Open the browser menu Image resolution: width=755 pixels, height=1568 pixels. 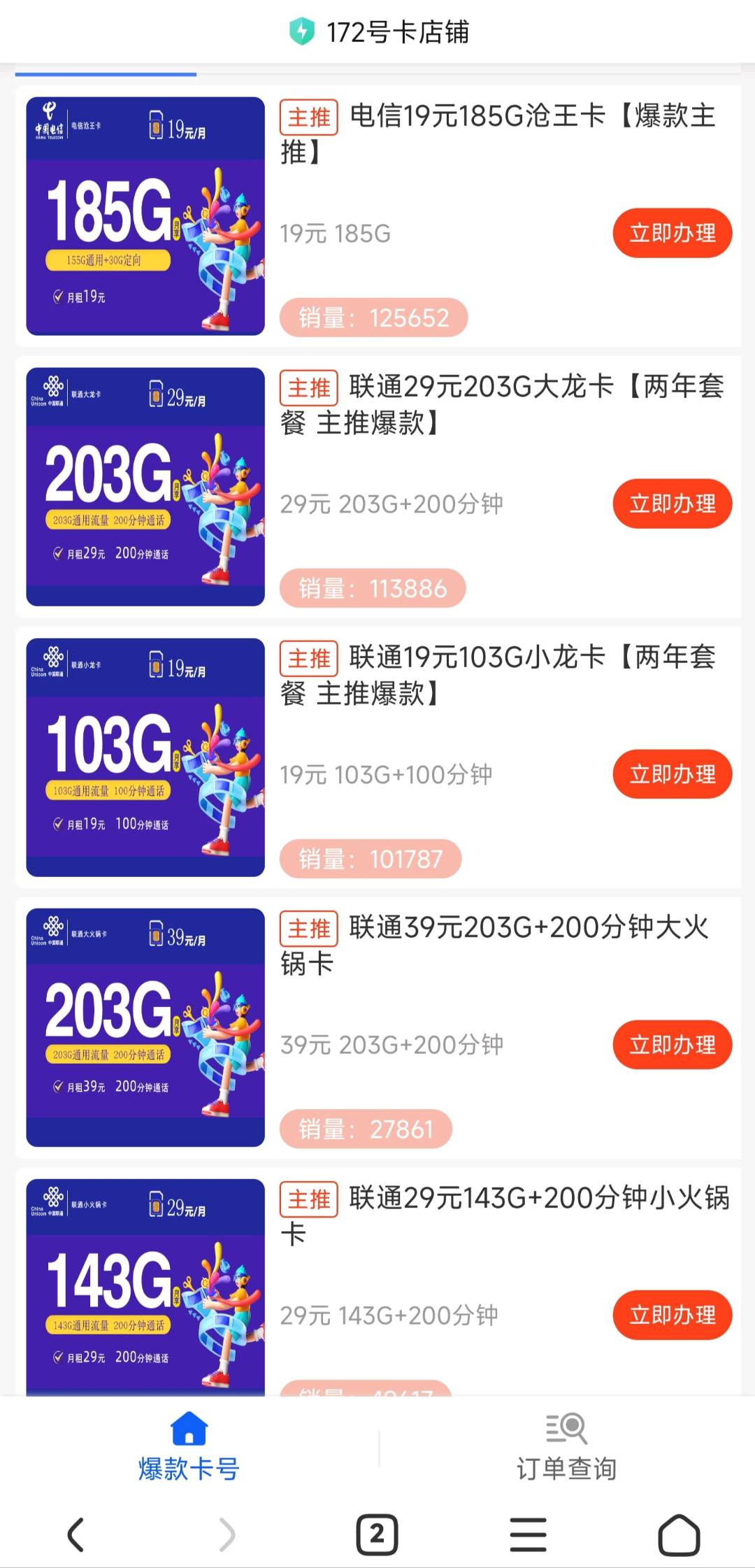528,1535
